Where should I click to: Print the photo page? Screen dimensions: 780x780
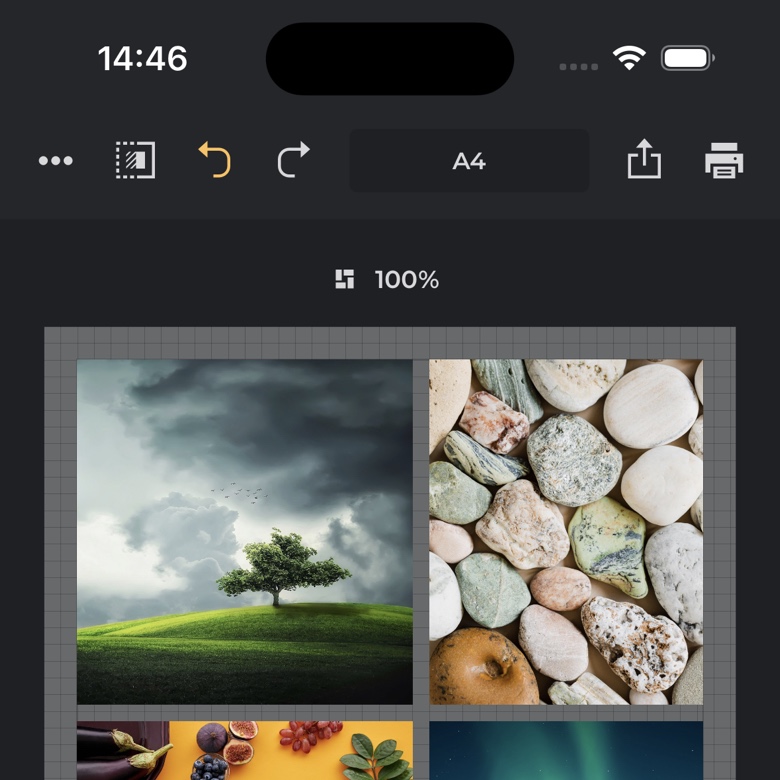click(724, 161)
